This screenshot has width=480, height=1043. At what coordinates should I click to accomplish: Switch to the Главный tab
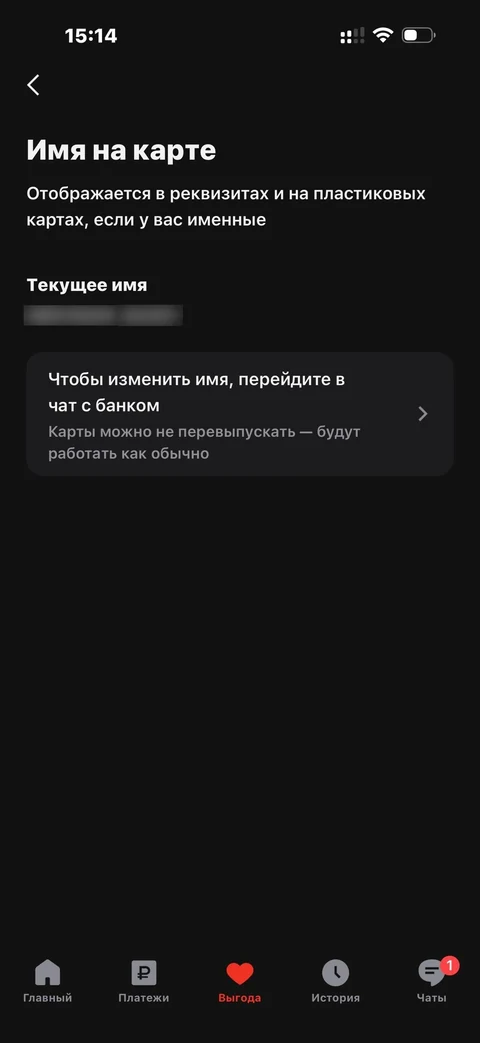click(48, 982)
